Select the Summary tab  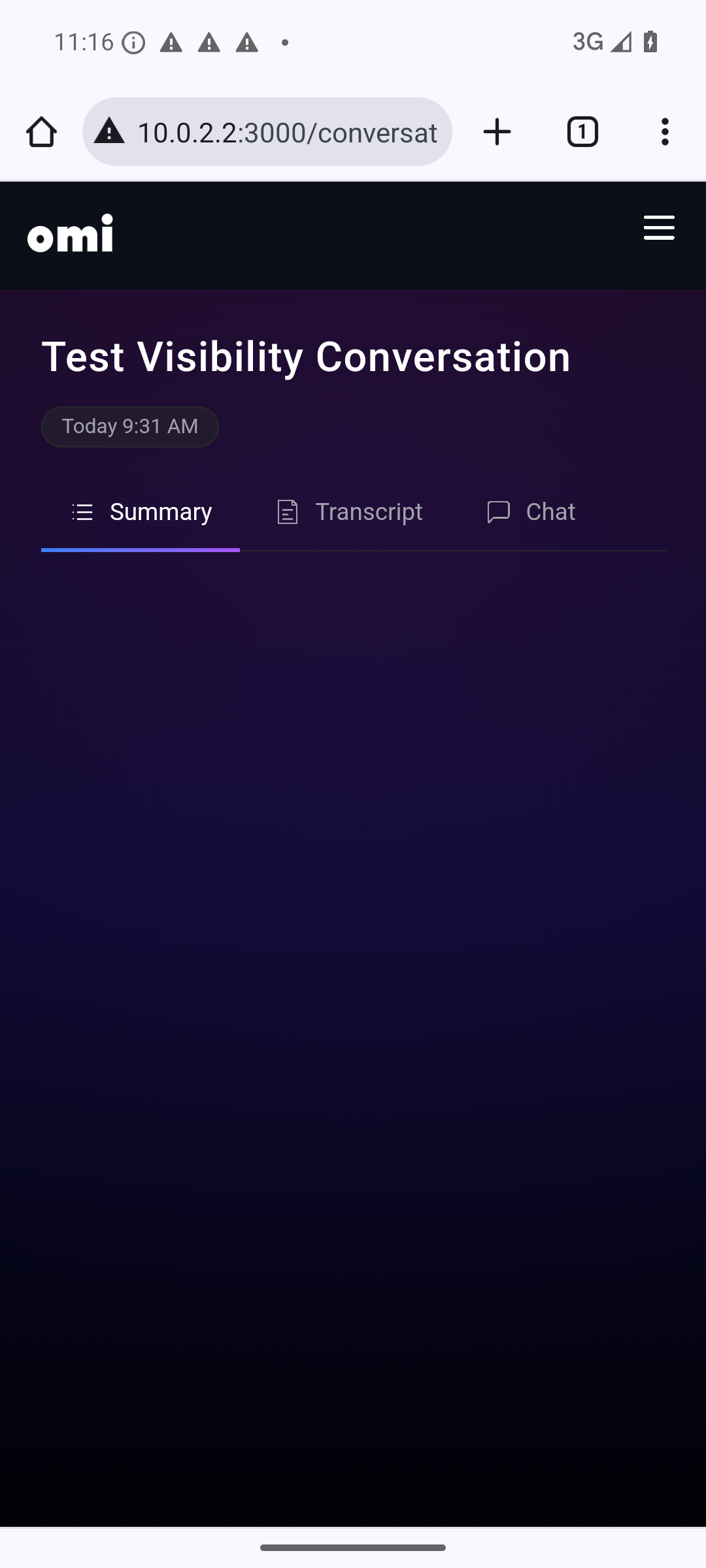tap(141, 512)
